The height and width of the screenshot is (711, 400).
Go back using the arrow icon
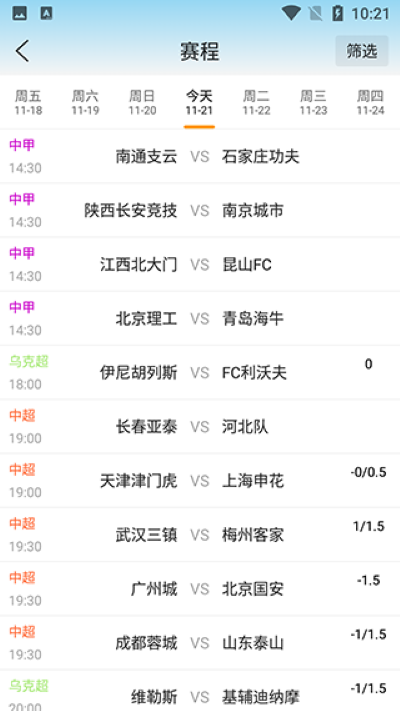click(22, 51)
